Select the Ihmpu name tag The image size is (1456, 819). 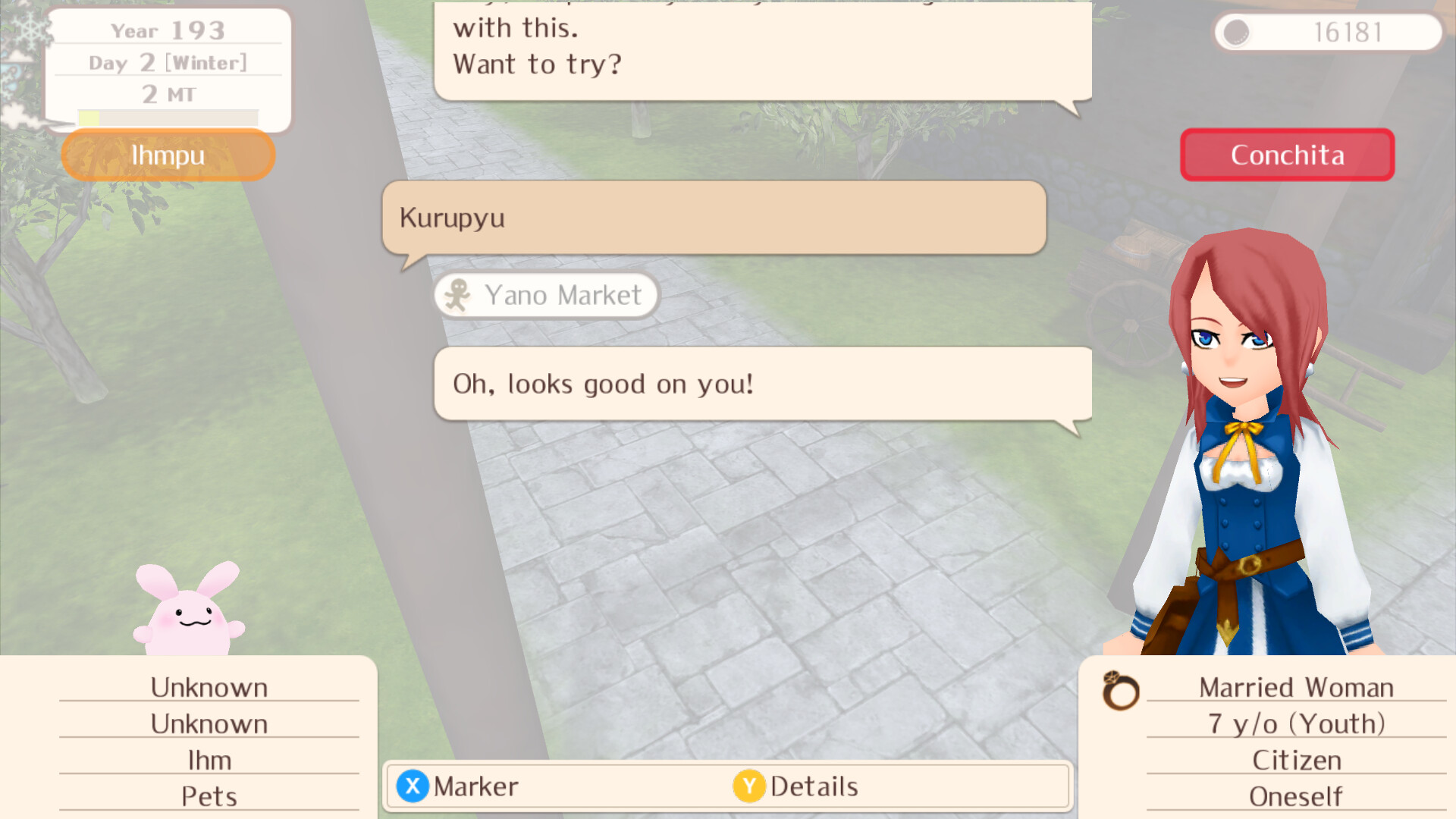(x=168, y=155)
